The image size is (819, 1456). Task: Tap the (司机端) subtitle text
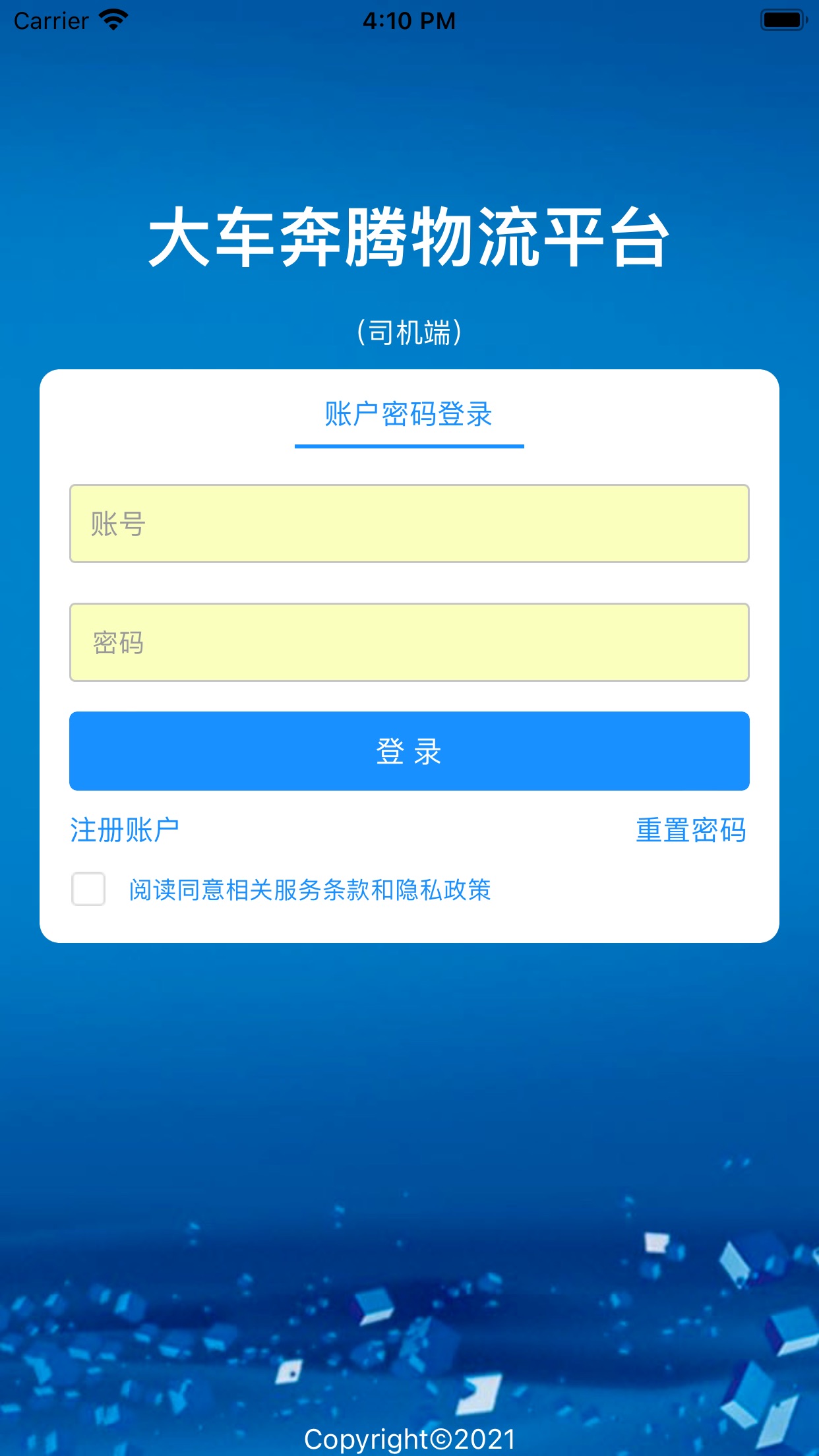coord(409,331)
